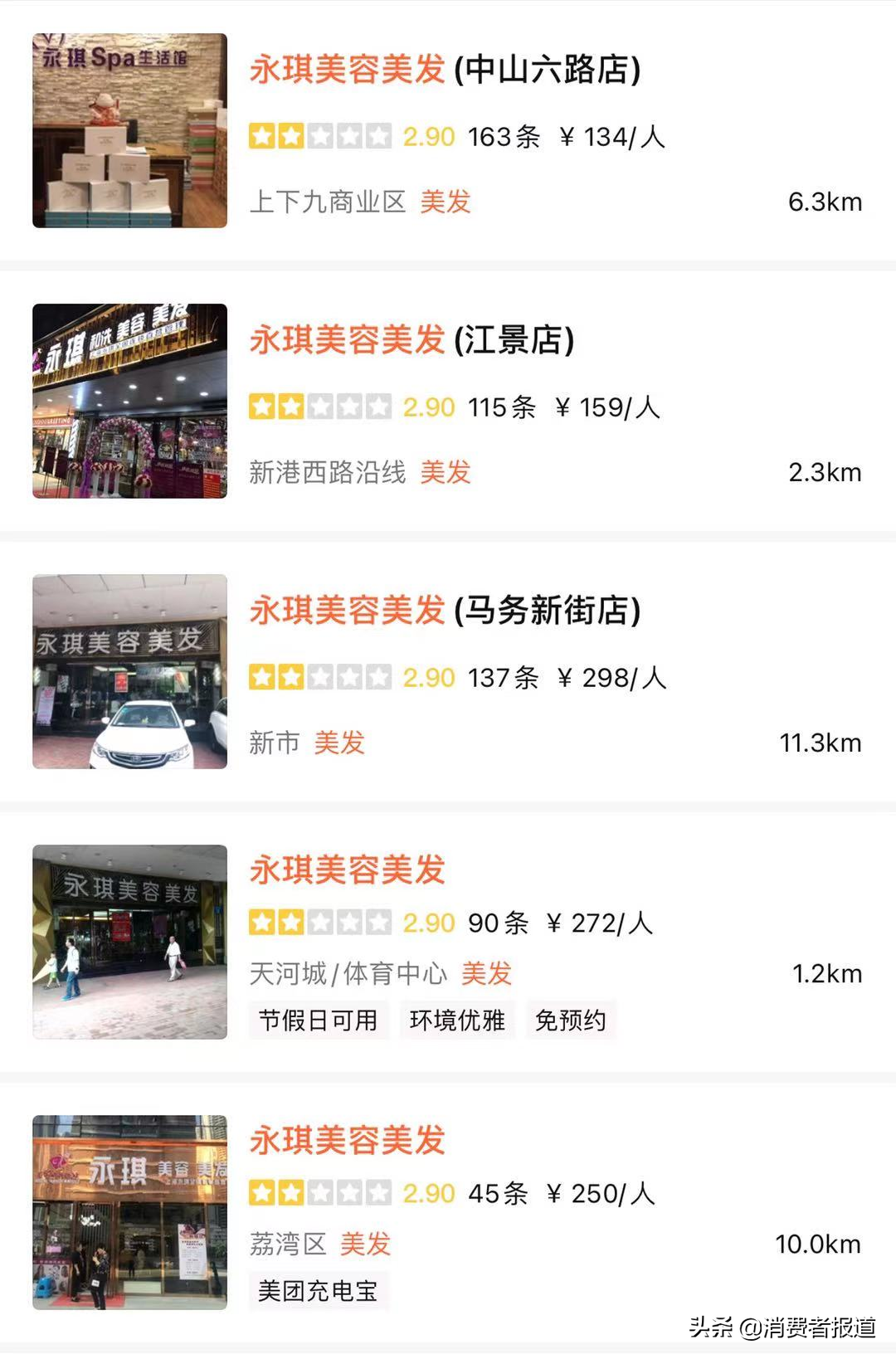View the bottom-most shop's storefront photo

[129, 1211]
